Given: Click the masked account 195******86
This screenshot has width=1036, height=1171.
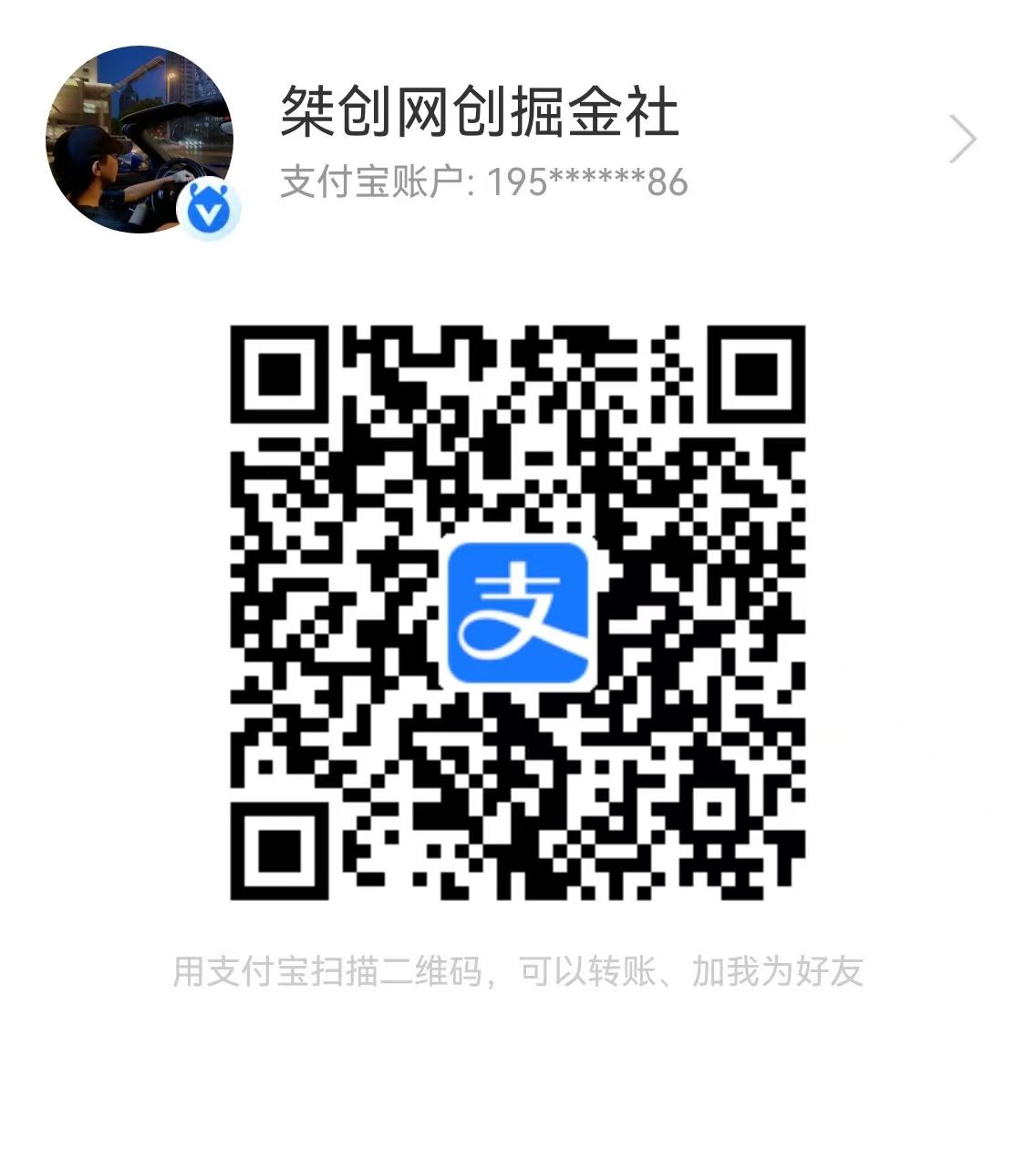Looking at the screenshot, I should (589, 181).
